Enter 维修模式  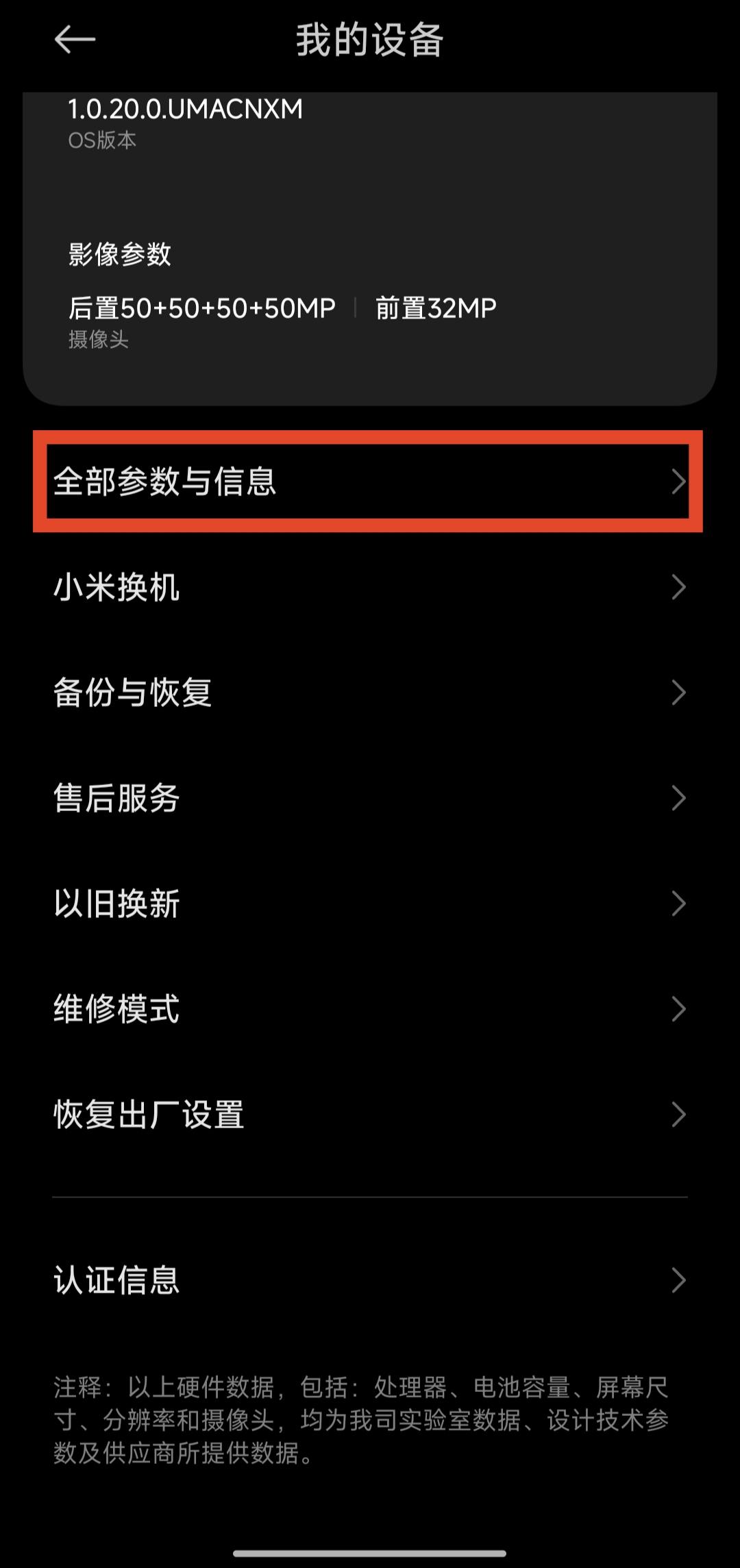(x=370, y=1009)
